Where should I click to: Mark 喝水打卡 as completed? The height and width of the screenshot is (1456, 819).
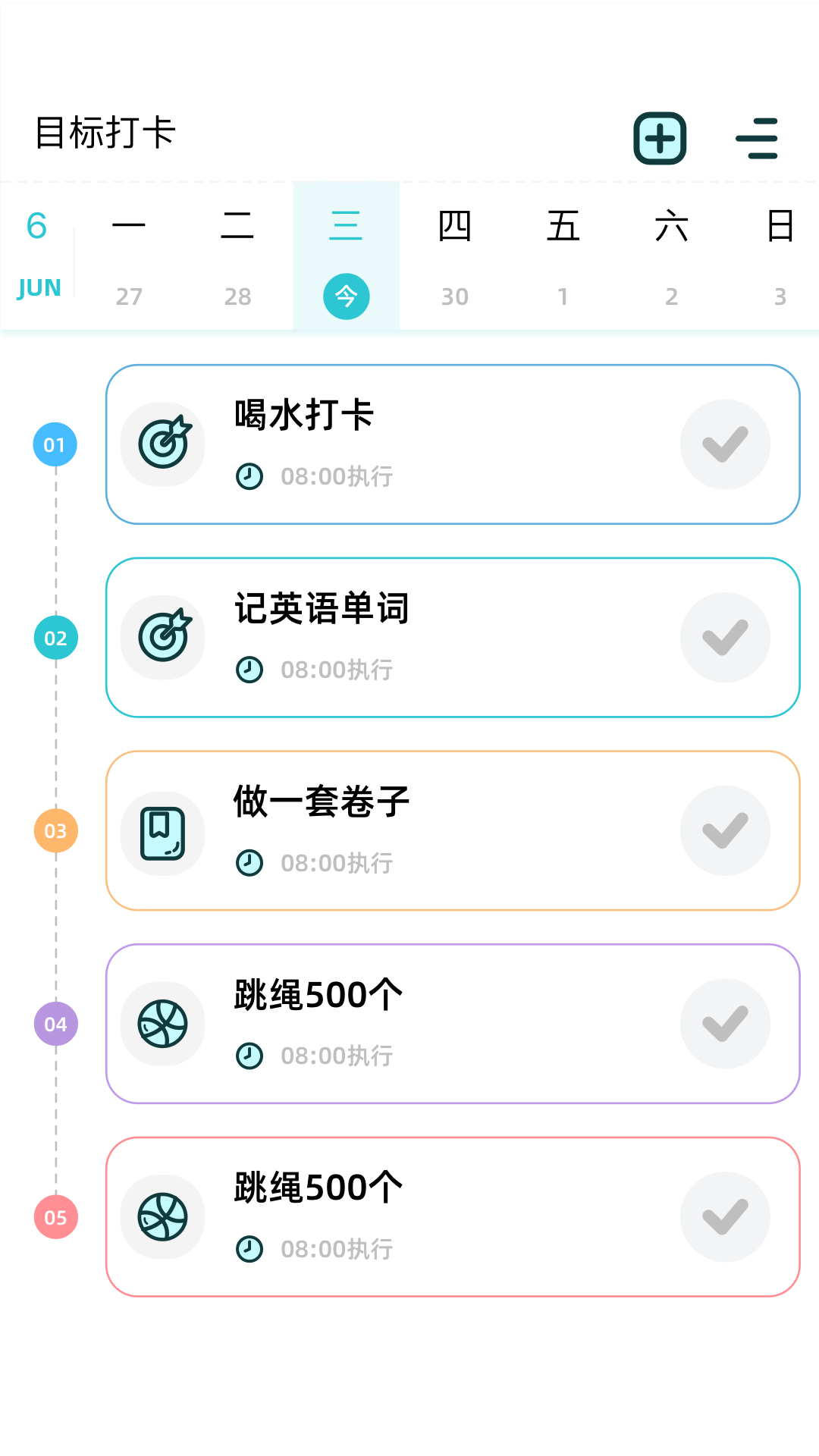[725, 444]
